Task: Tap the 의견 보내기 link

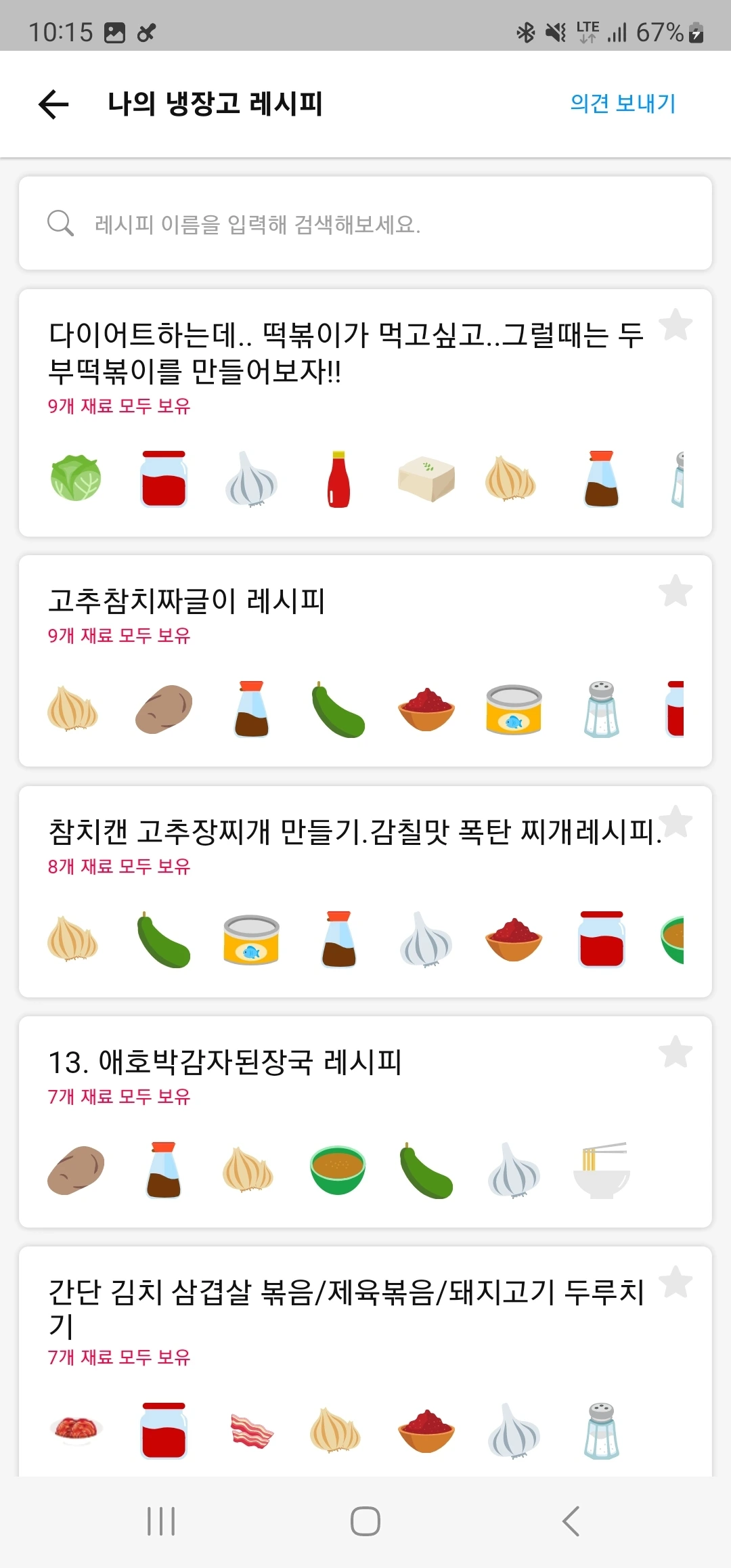Action: tap(623, 104)
